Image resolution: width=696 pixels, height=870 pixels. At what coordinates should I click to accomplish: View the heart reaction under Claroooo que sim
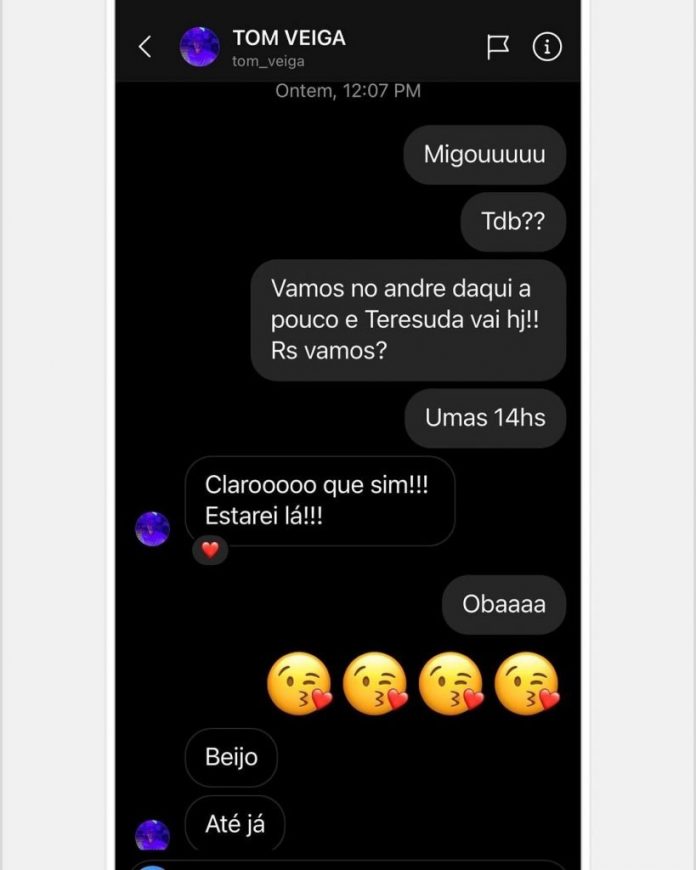[210, 549]
